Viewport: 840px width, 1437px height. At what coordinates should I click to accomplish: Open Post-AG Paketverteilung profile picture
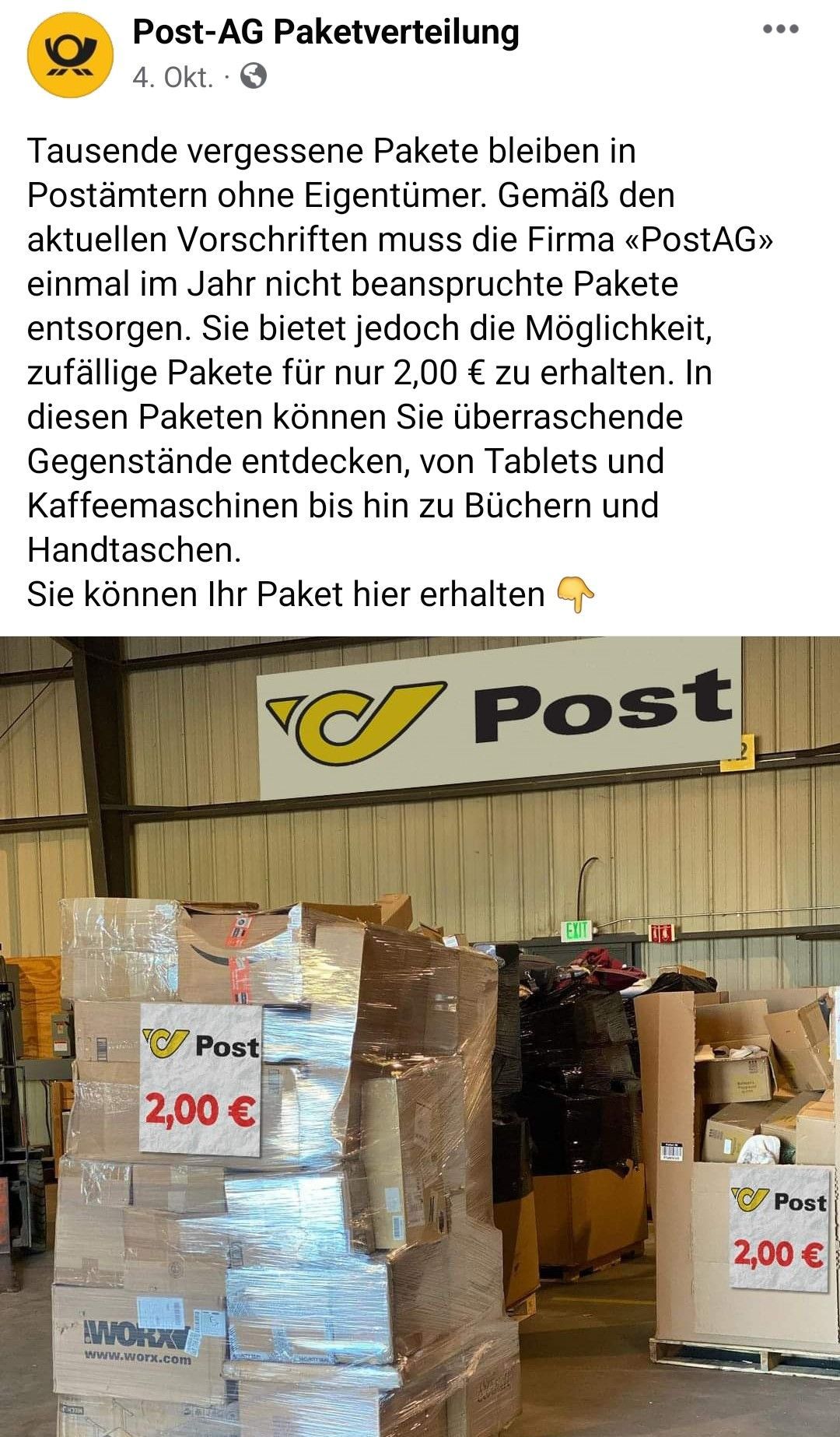(x=70, y=54)
